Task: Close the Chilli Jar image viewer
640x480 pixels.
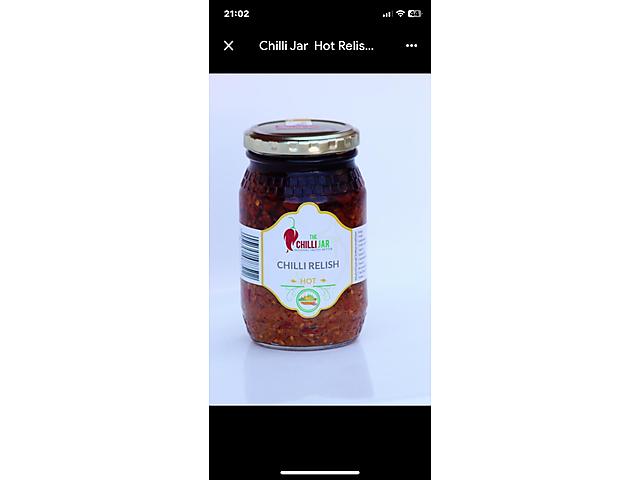Action: [x=229, y=46]
